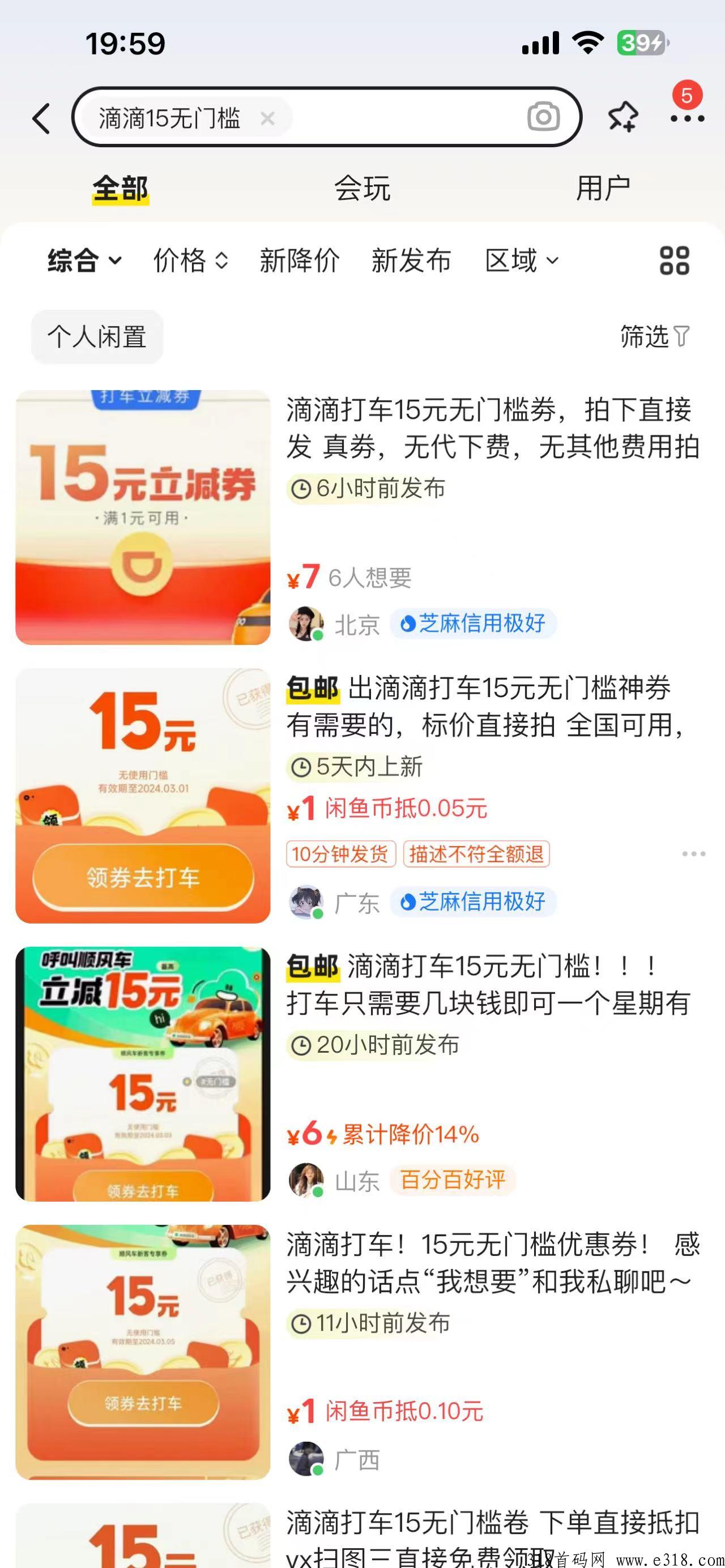The height and width of the screenshot is (1568, 725).
Task: Clear the search text 滴滴15无门槛
Action: (x=267, y=118)
